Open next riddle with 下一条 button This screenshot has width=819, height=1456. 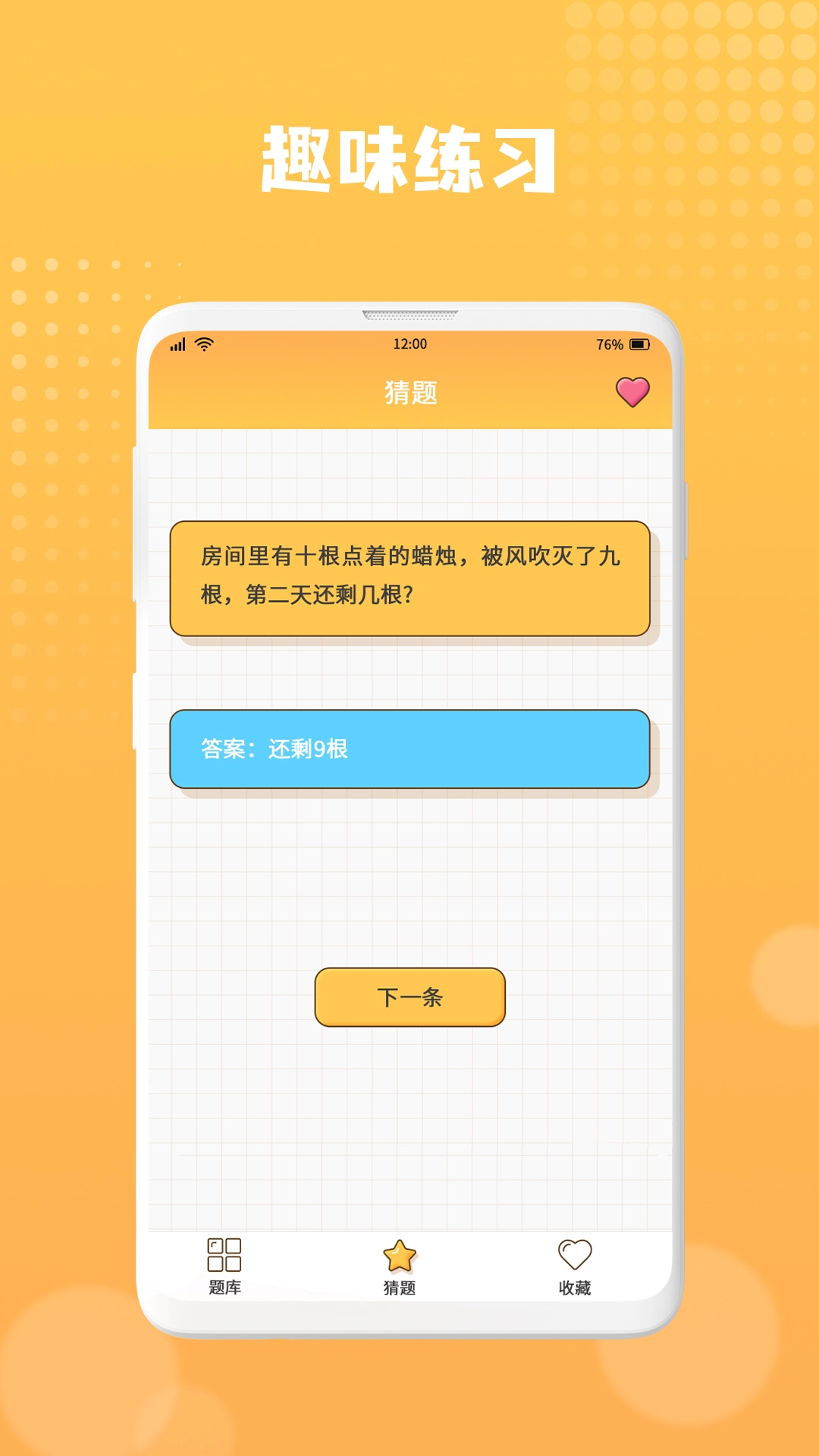tap(409, 999)
